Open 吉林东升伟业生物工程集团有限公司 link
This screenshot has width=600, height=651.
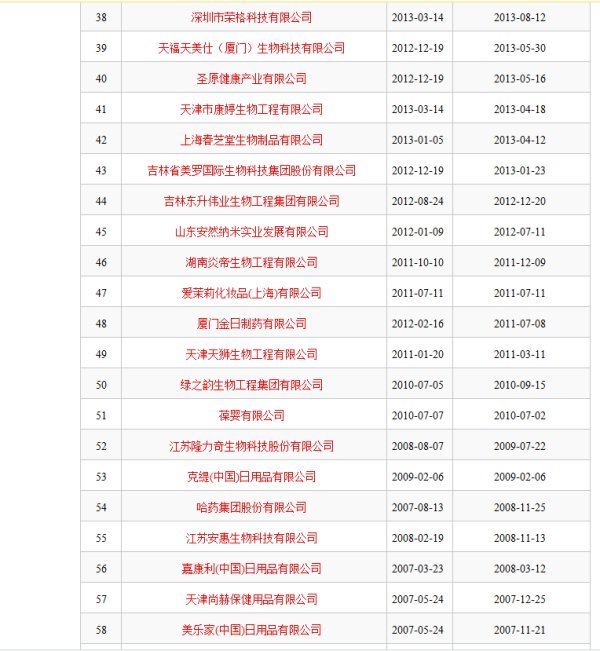251,201
